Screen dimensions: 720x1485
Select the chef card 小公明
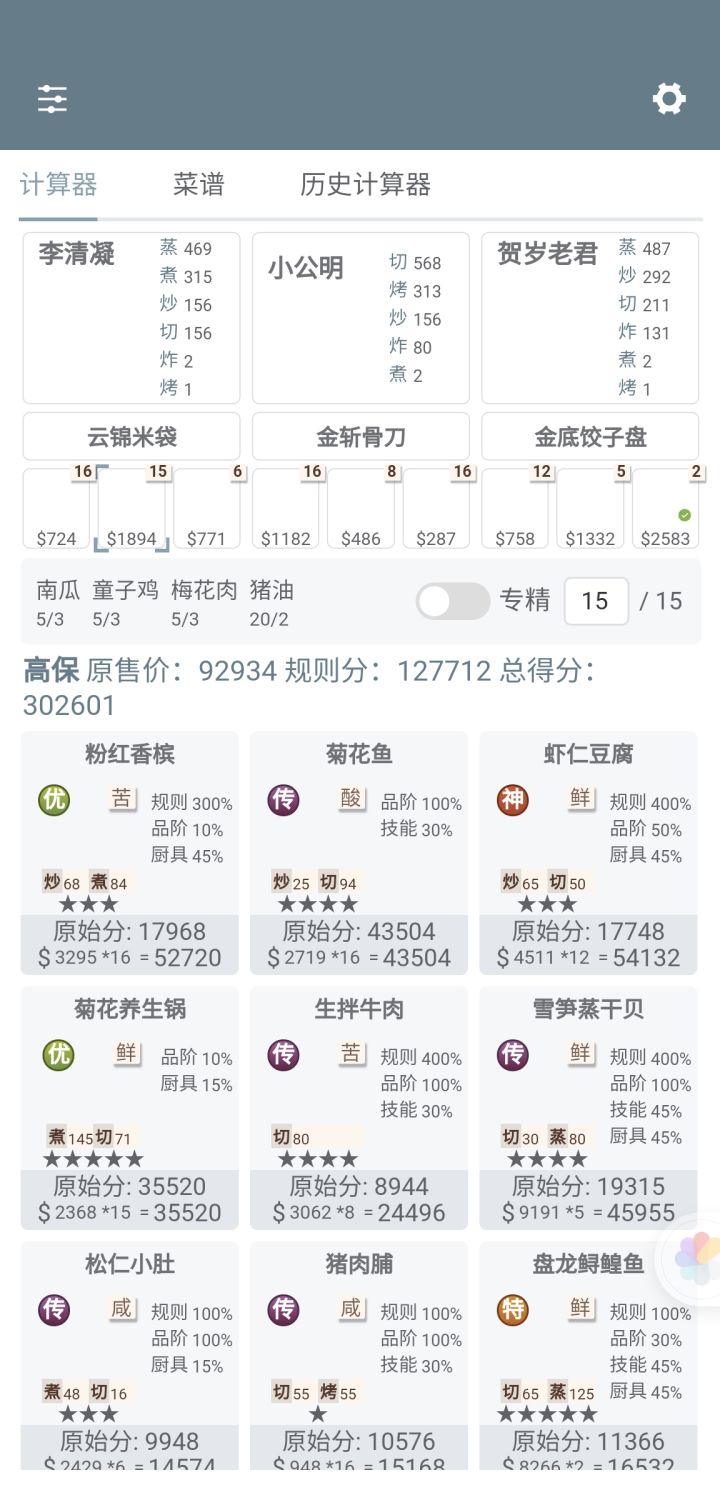pyautogui.click(x=360, y=318)
